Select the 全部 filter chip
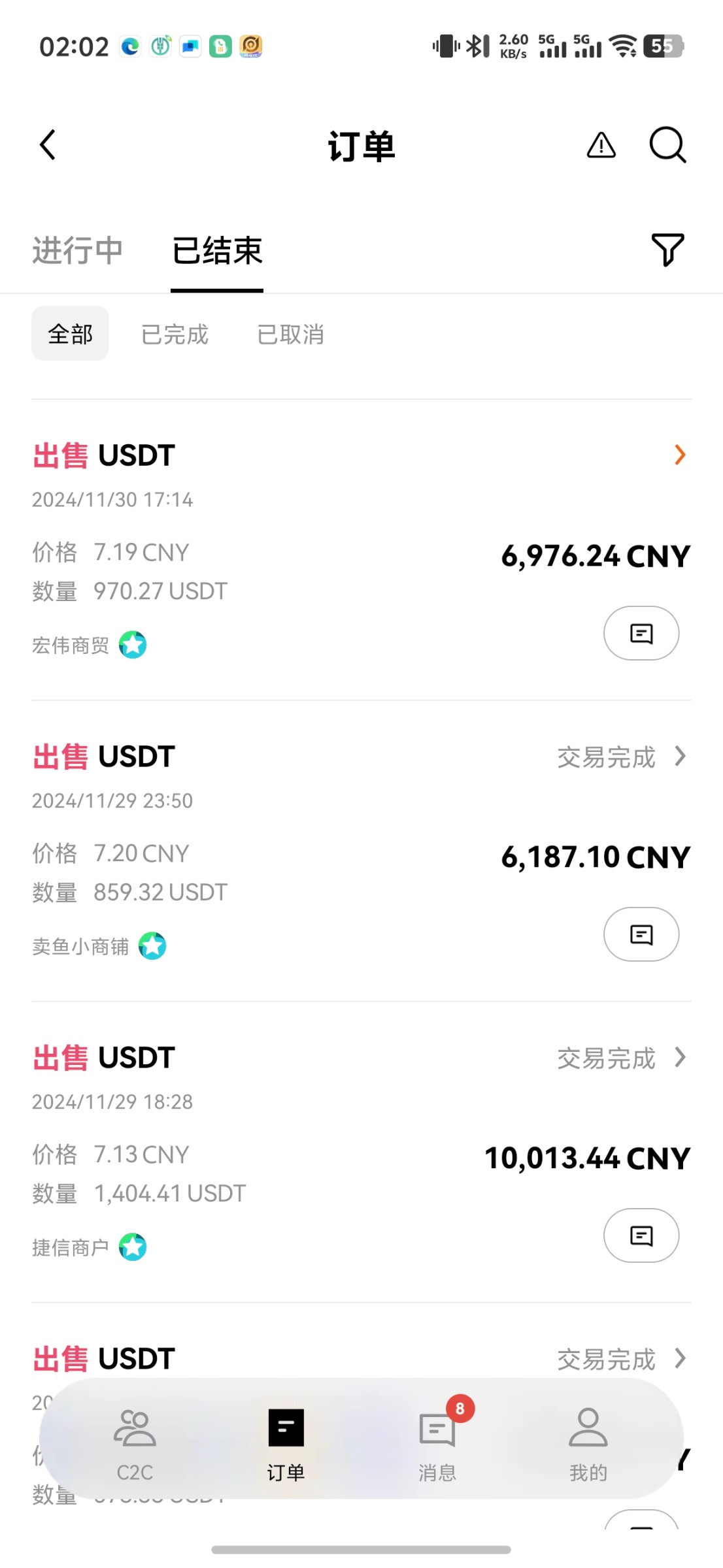Image resolution: width=723 pixels, height=1568 pixels. (70, 334)
